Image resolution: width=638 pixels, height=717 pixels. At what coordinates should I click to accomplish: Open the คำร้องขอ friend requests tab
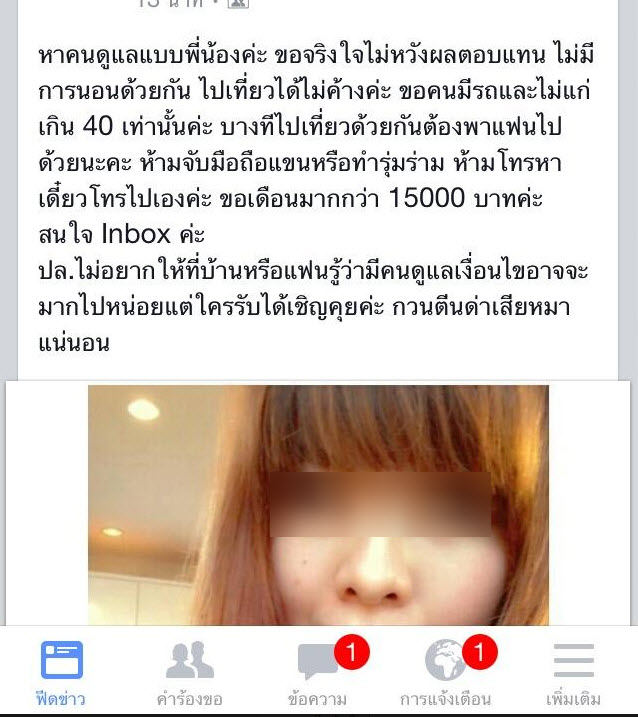[x=189, y=672]
